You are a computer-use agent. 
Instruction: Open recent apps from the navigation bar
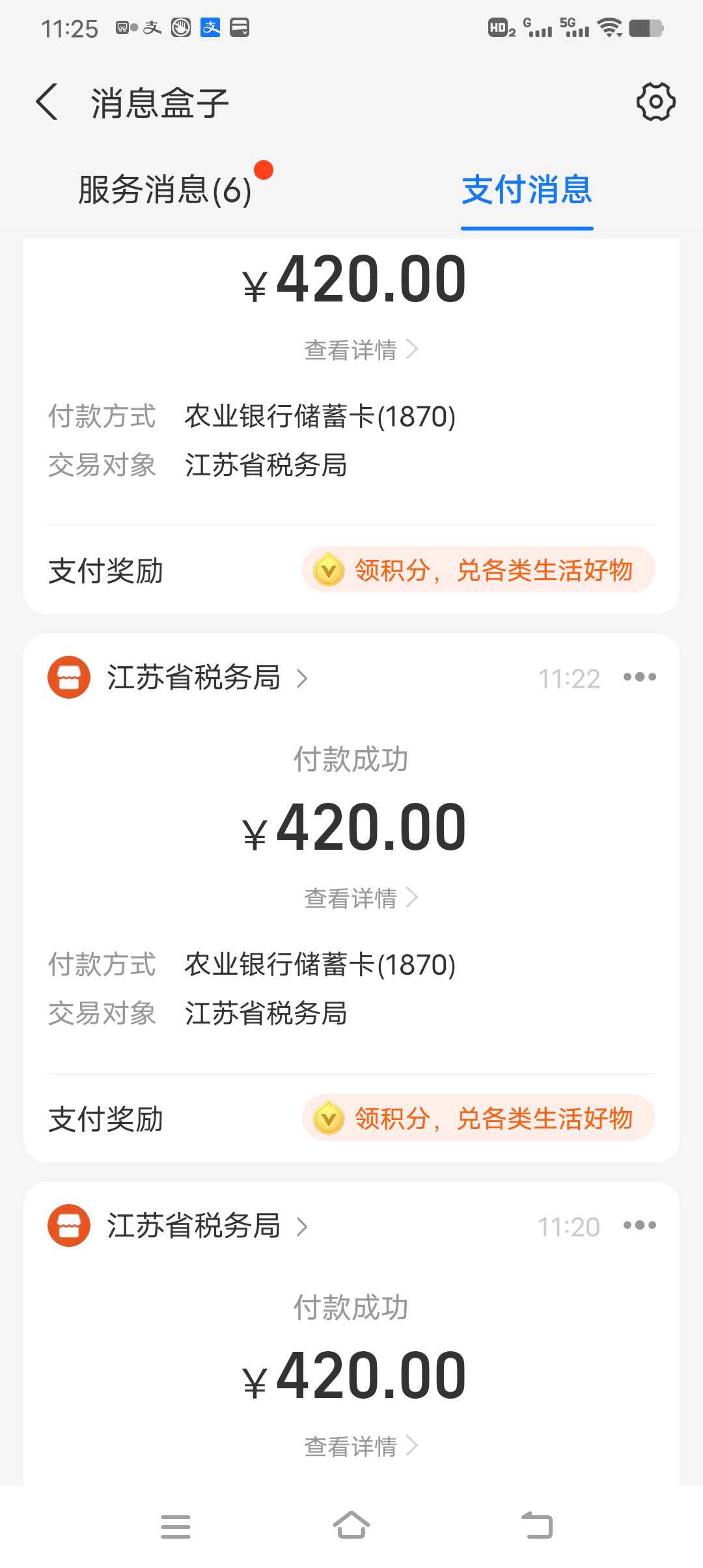click(x=176, y=1526)
